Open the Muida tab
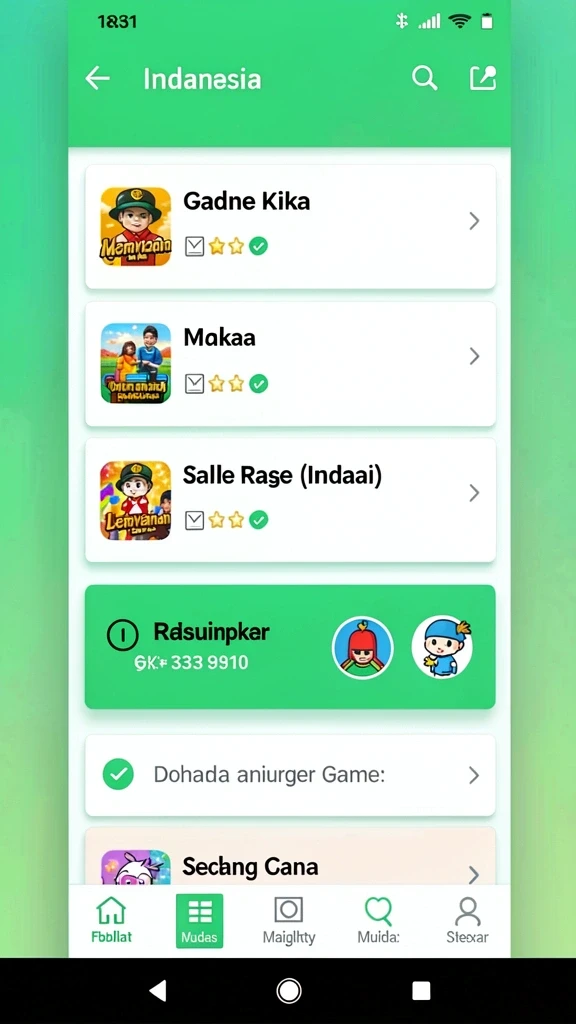The width and height of the screenshot is (576, 1024). pos(378,921)
